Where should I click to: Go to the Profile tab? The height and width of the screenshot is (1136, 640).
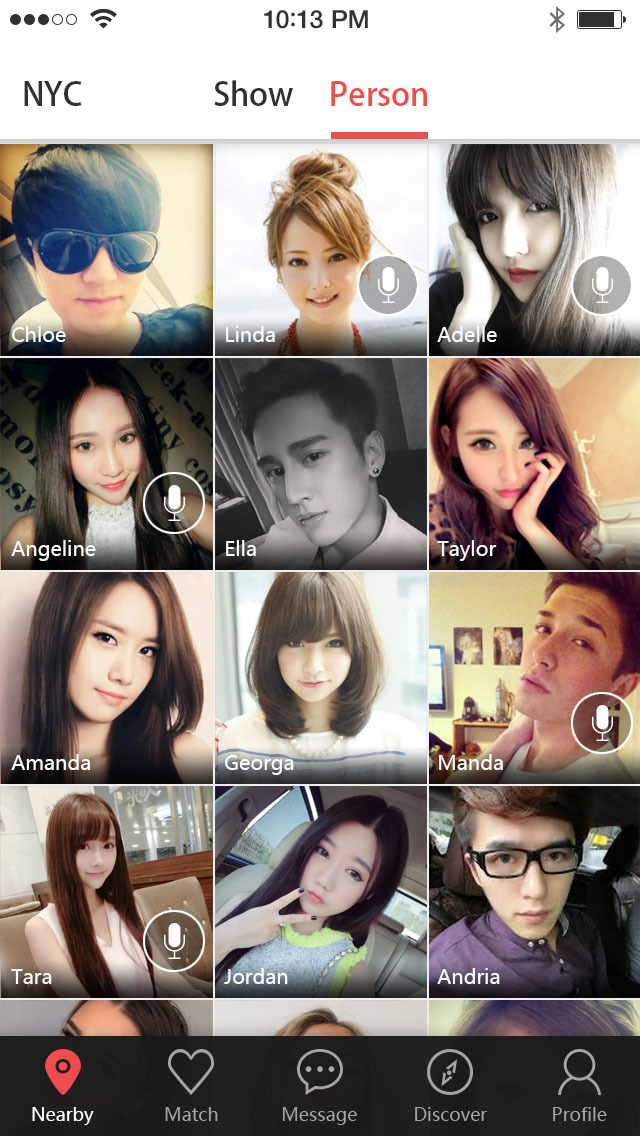[x=579, y=1087]
